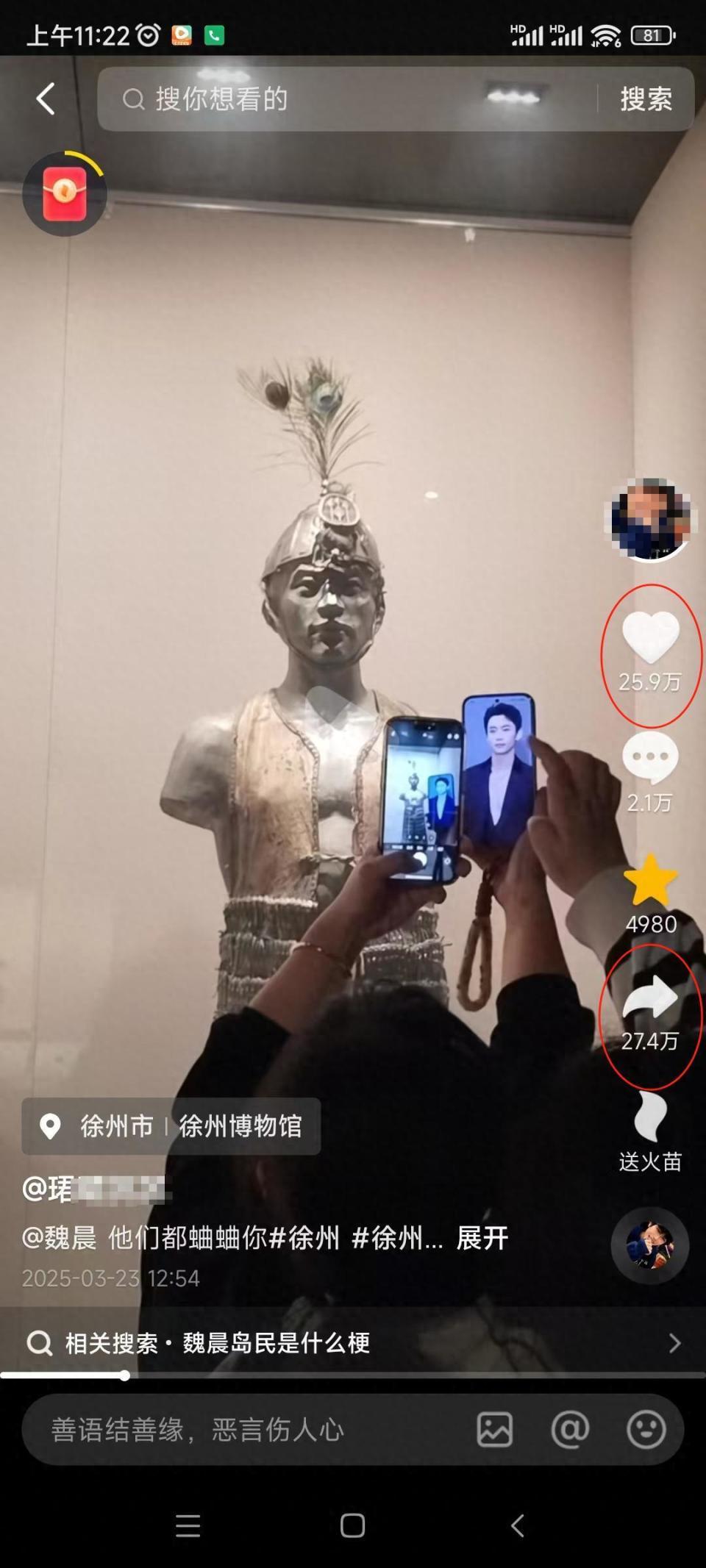Screen dimensions: 706x1568
Task: Go back using the top-left arrow
Action: [46, 99]
